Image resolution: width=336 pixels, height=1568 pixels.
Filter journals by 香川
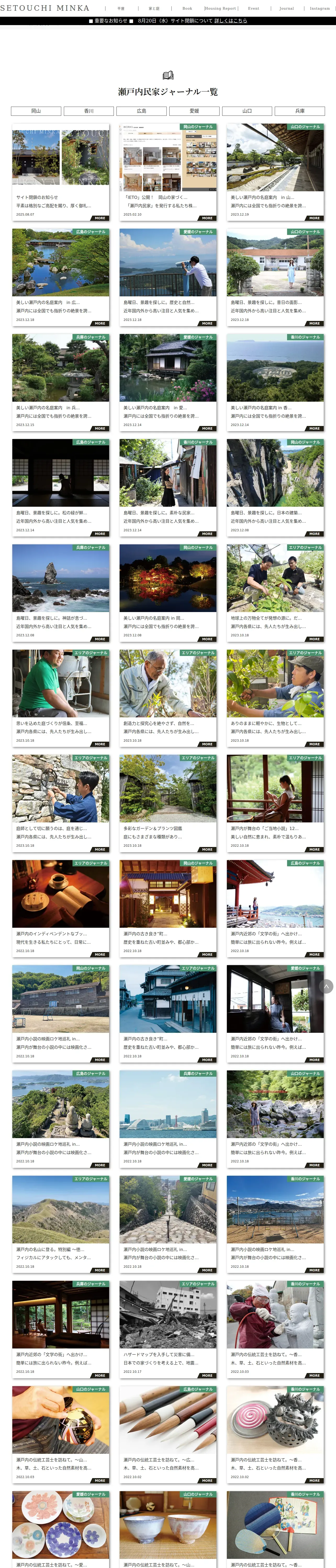(89, 111)
